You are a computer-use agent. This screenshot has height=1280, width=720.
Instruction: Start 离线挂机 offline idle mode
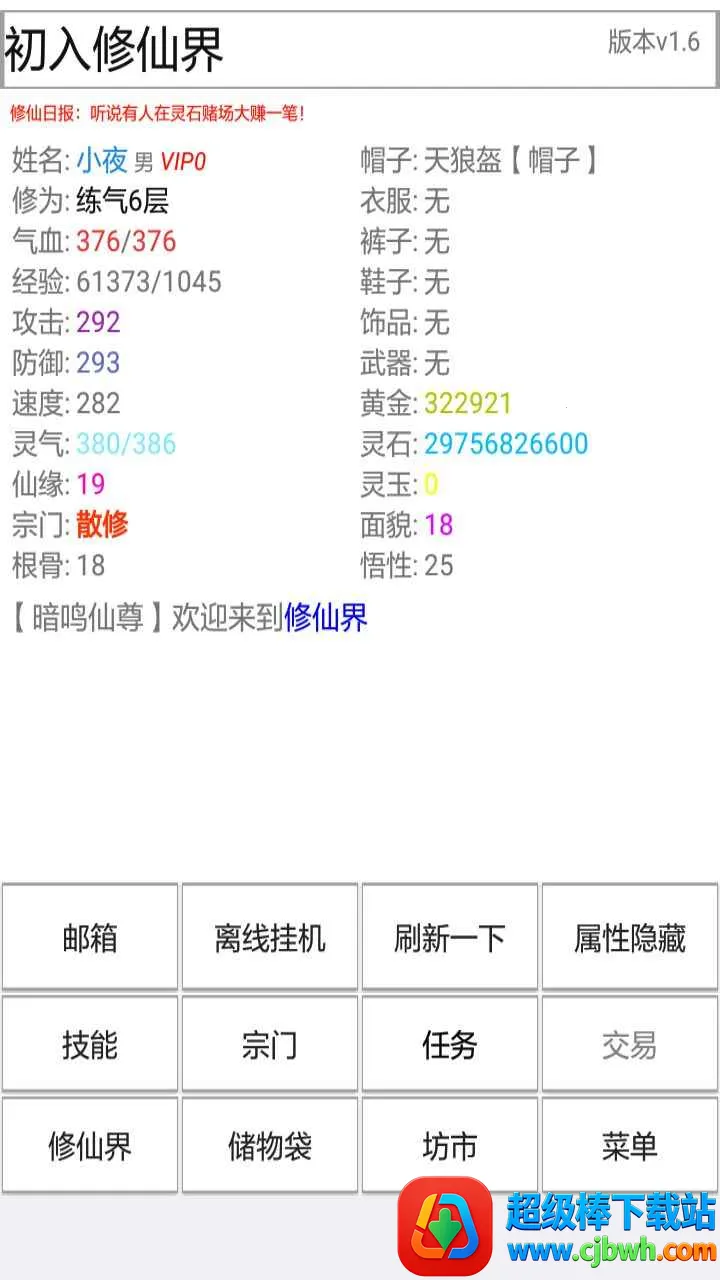[270, 937]
